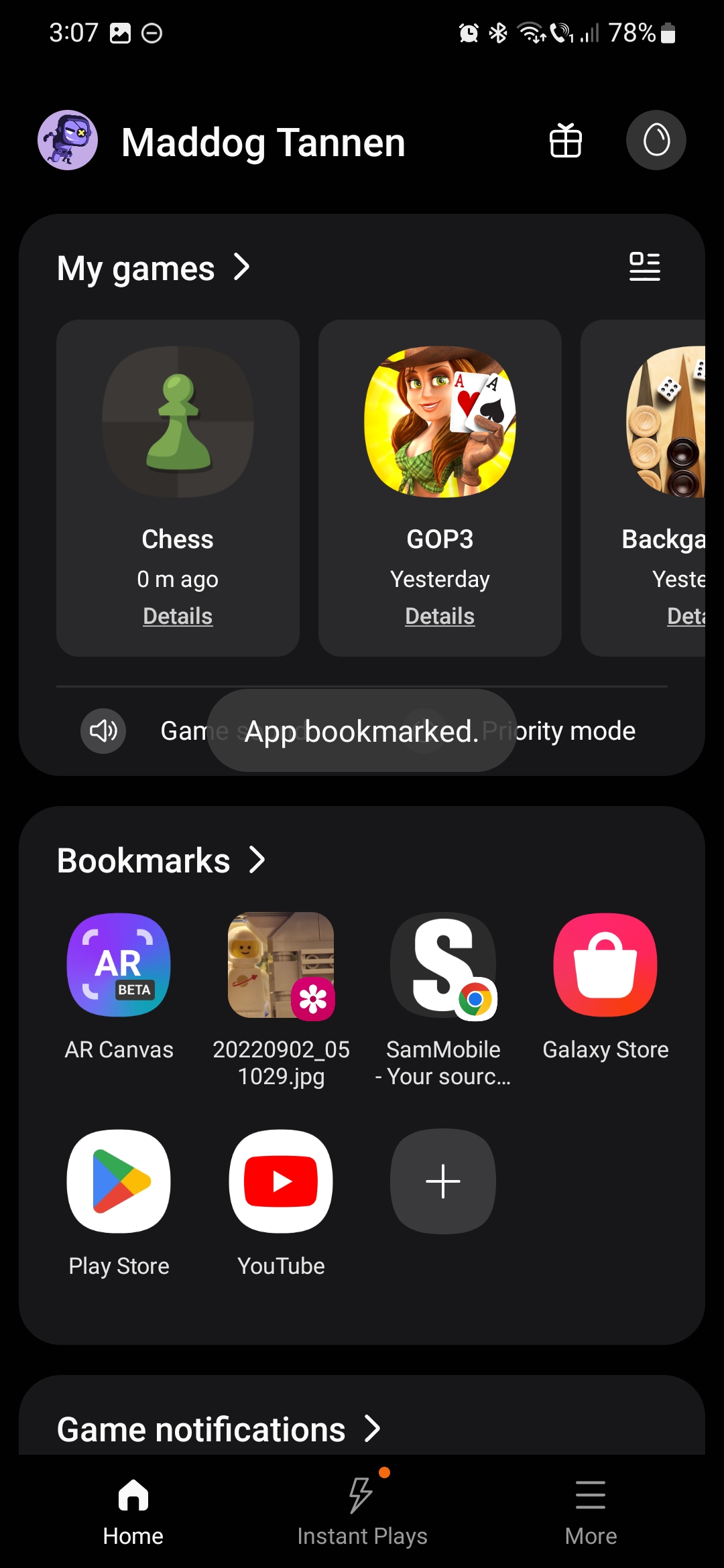The width and height of the screenshot is (724, 1568).
Task: View Details for Chess
Action: (x=178, y=616)
